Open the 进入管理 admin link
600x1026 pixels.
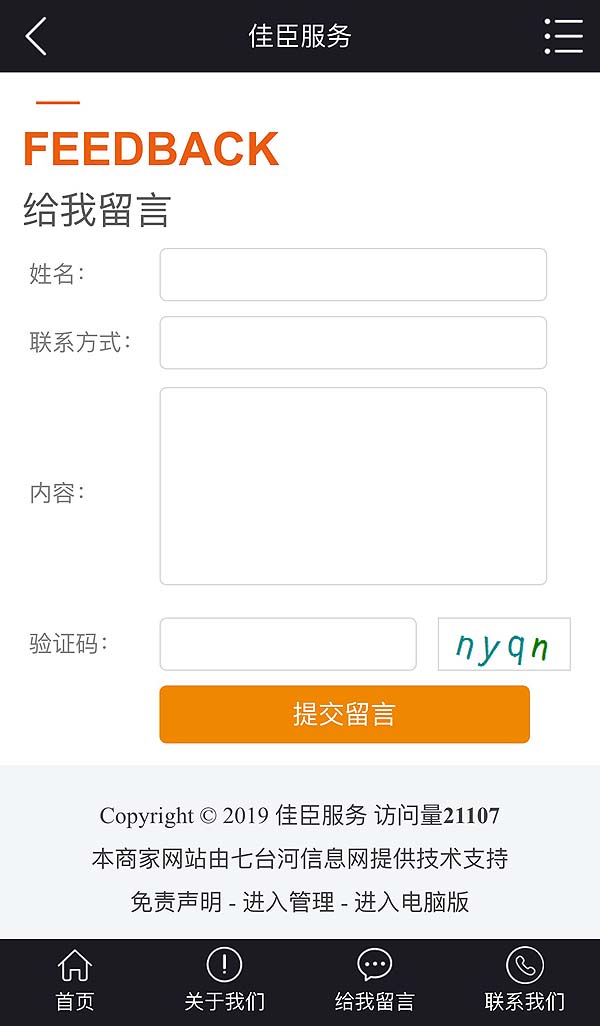pos(288,902)
